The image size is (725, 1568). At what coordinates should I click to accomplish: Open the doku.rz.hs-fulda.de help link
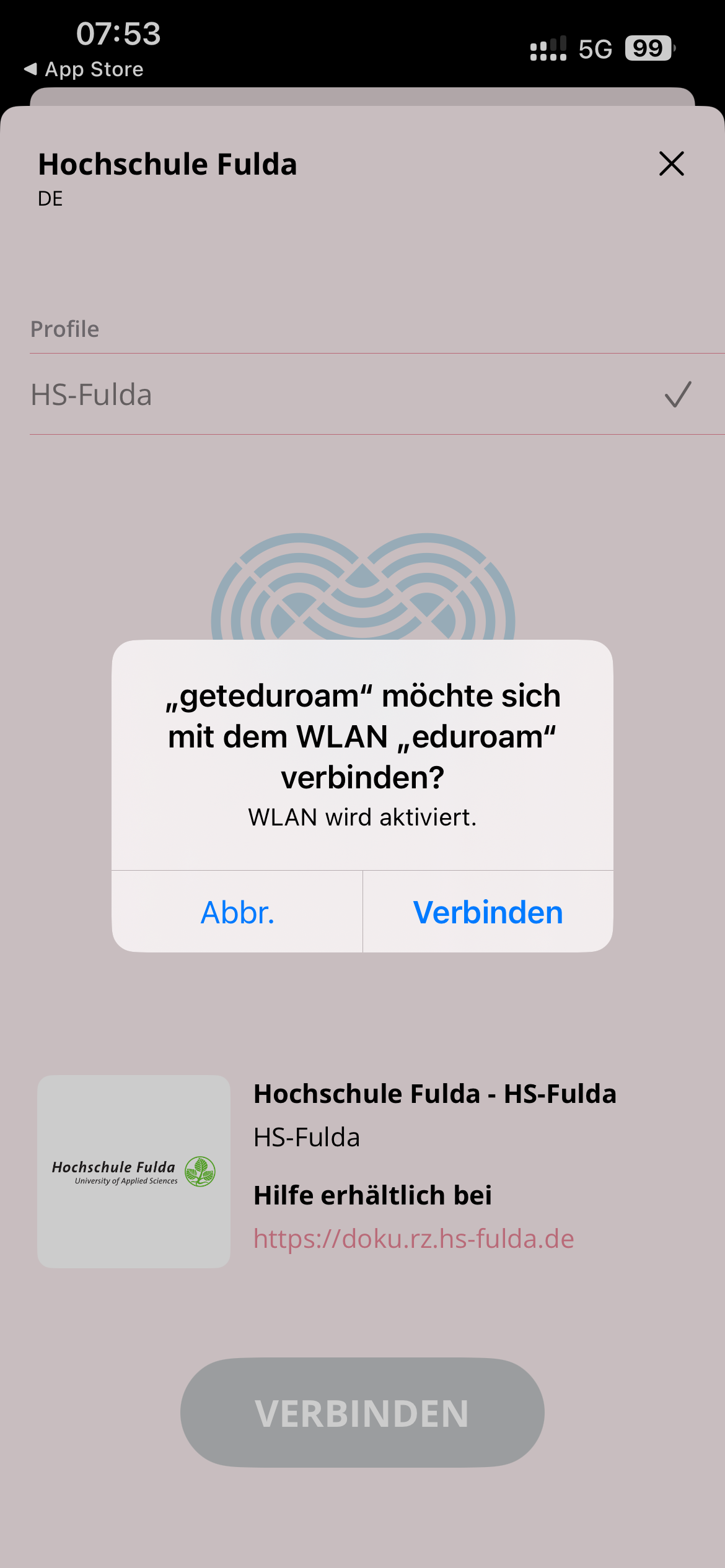(x=414, y=1239)
